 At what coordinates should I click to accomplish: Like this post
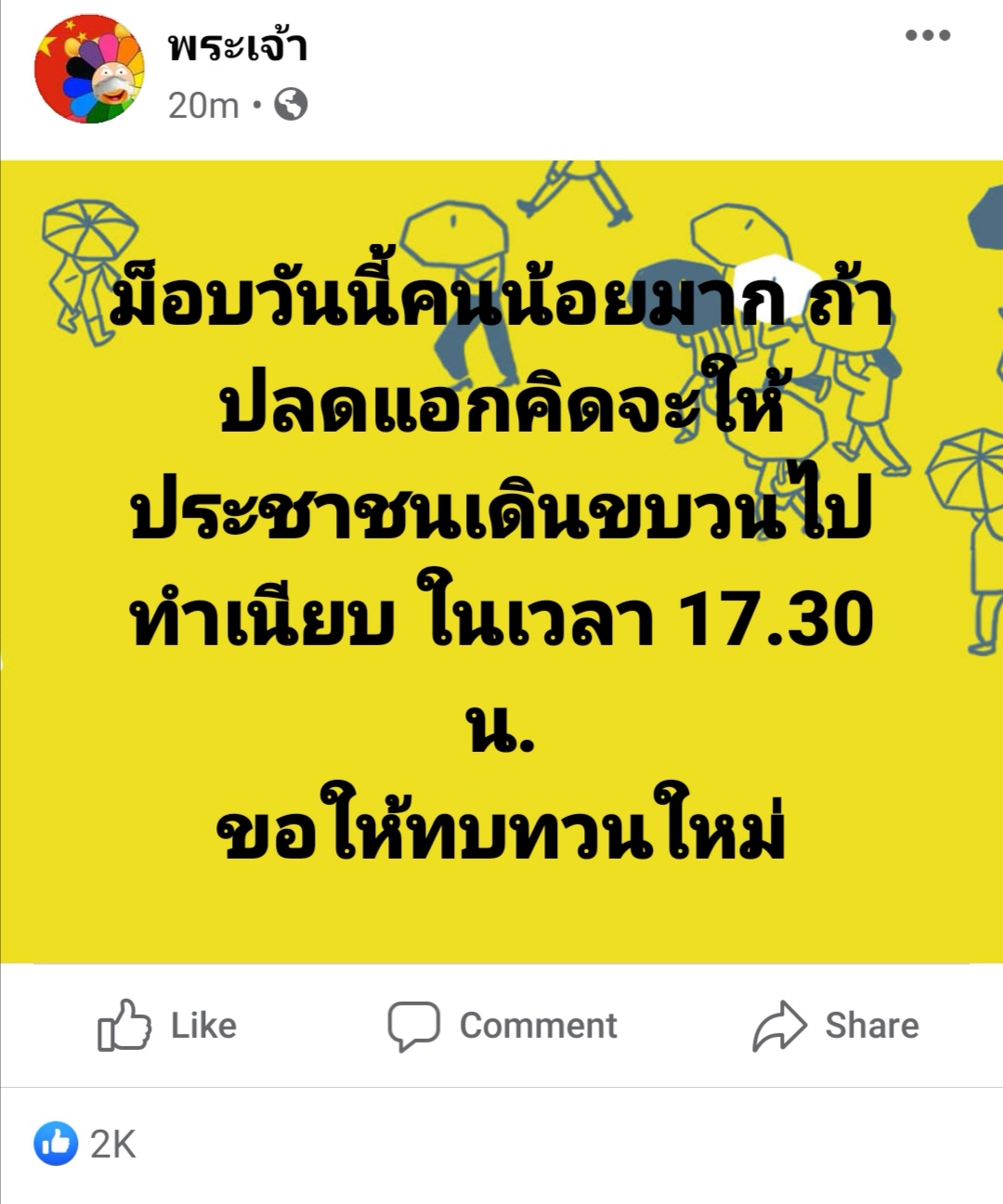[167, 1025]
